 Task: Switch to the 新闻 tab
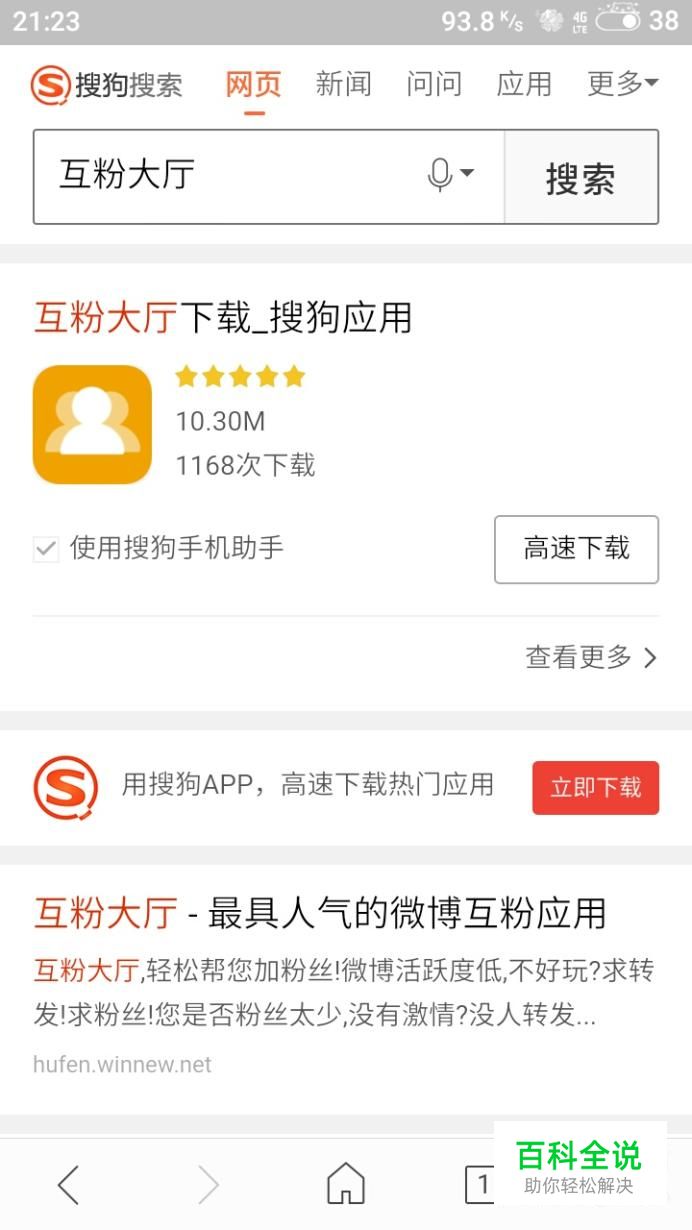point(343,84)
